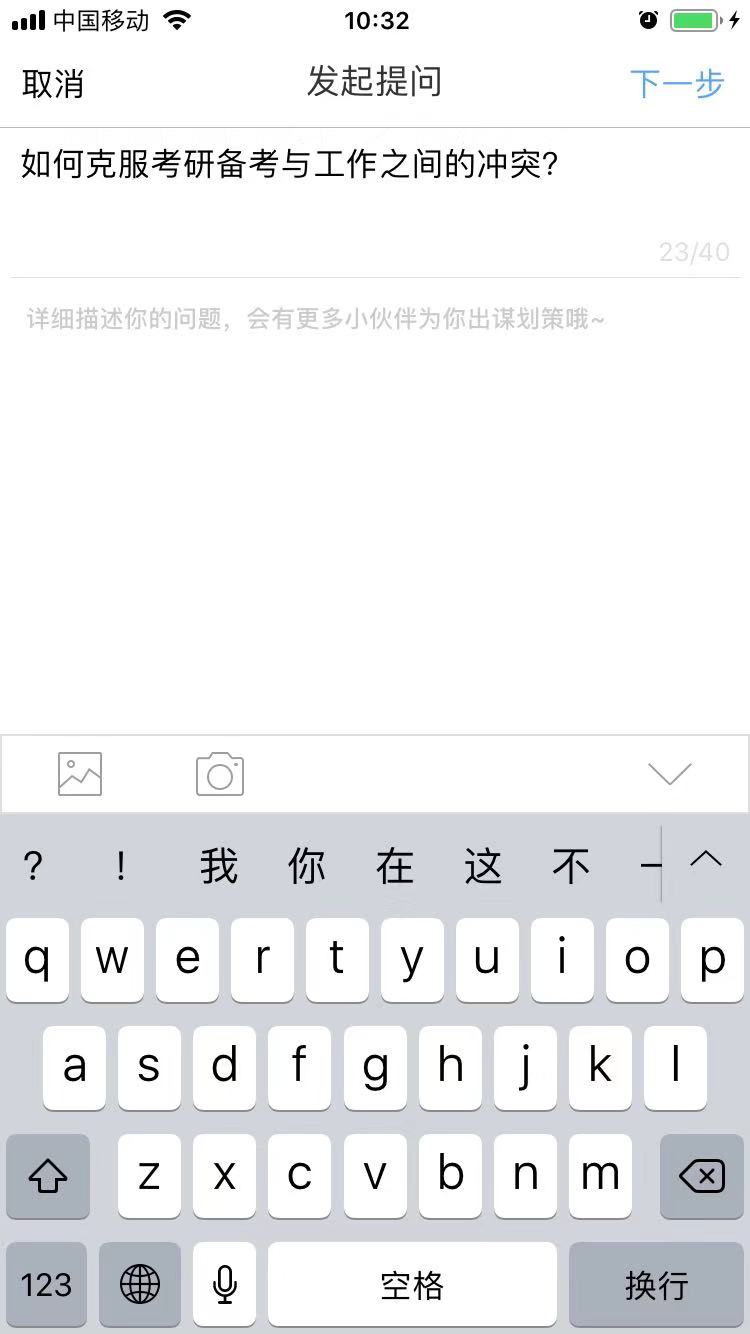Insert a picture from the gallery
The image size is (750, 1334).
click(x=80, y=774)
